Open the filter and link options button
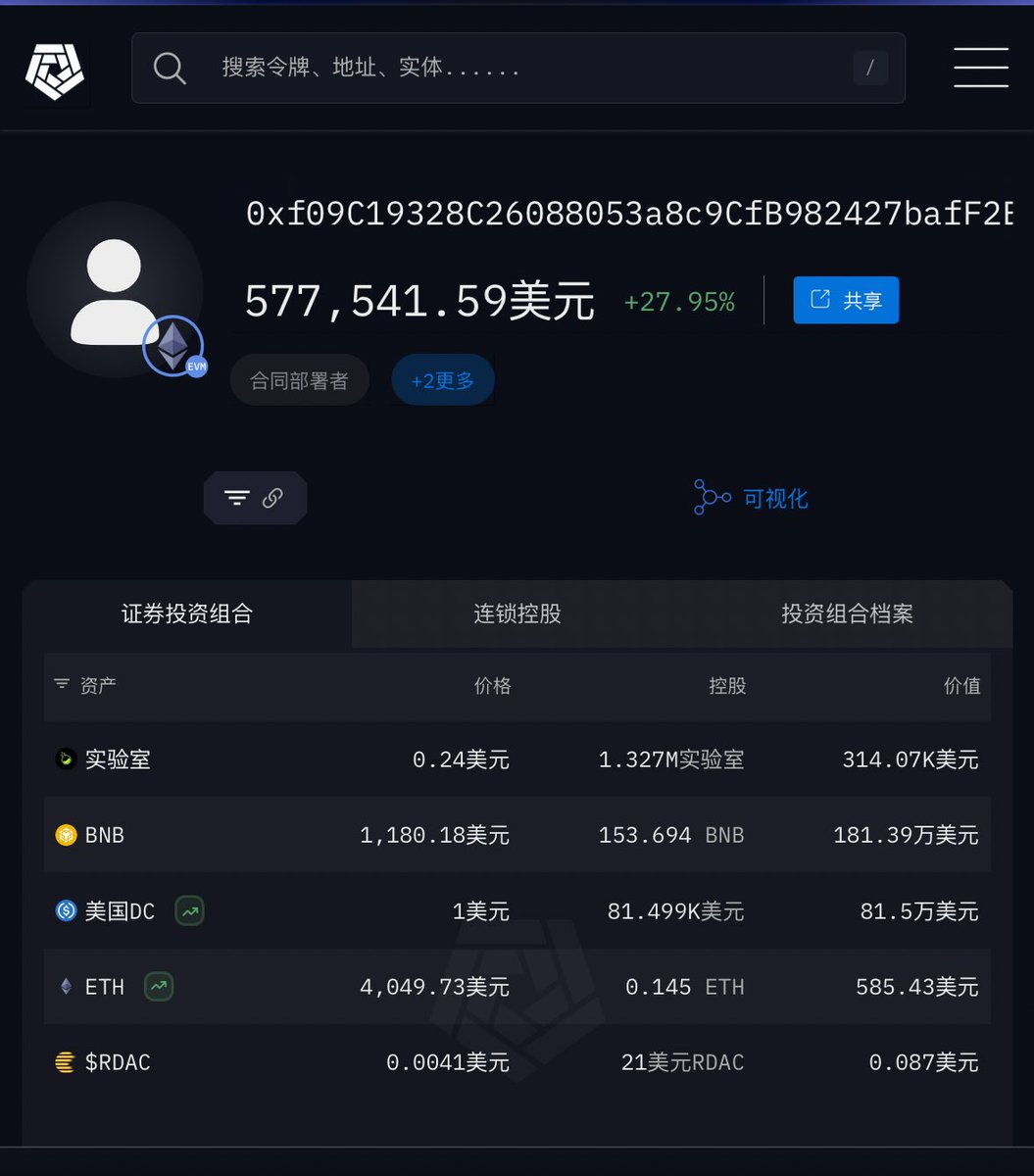The image size is (1034, 1176). point(255,498)
